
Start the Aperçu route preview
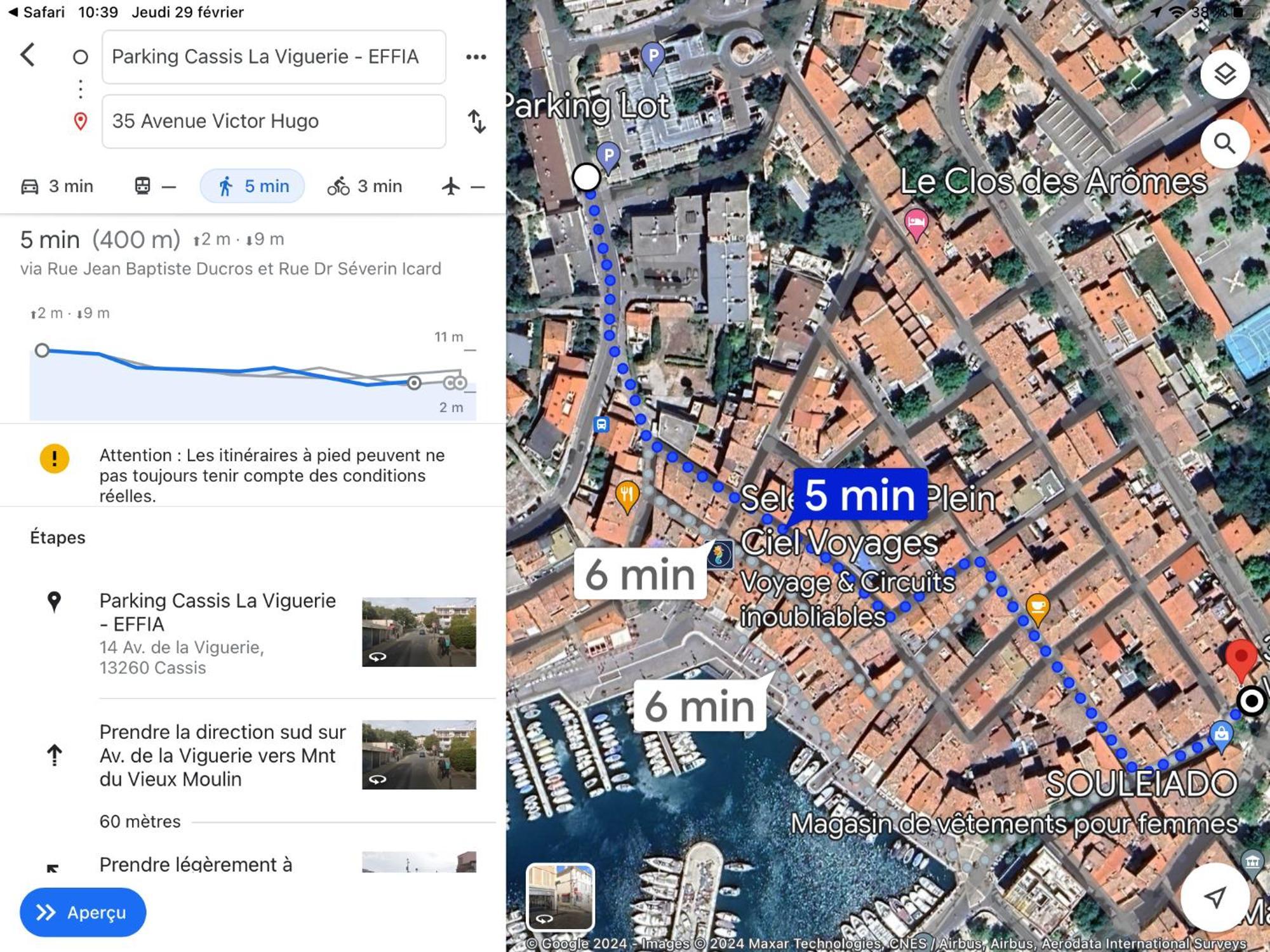pos(83,912)
